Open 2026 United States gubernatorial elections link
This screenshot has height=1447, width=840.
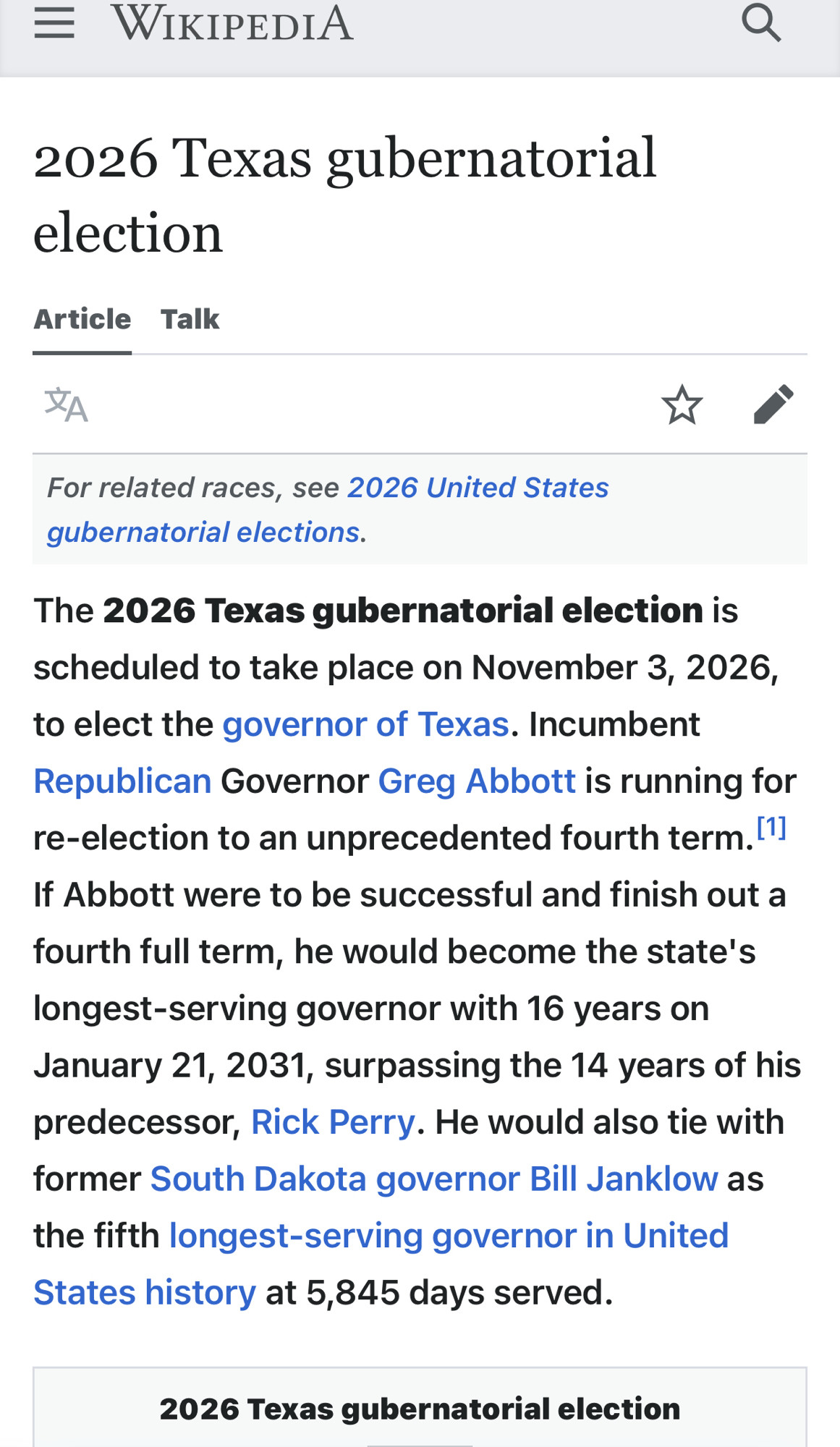point(328,510)
